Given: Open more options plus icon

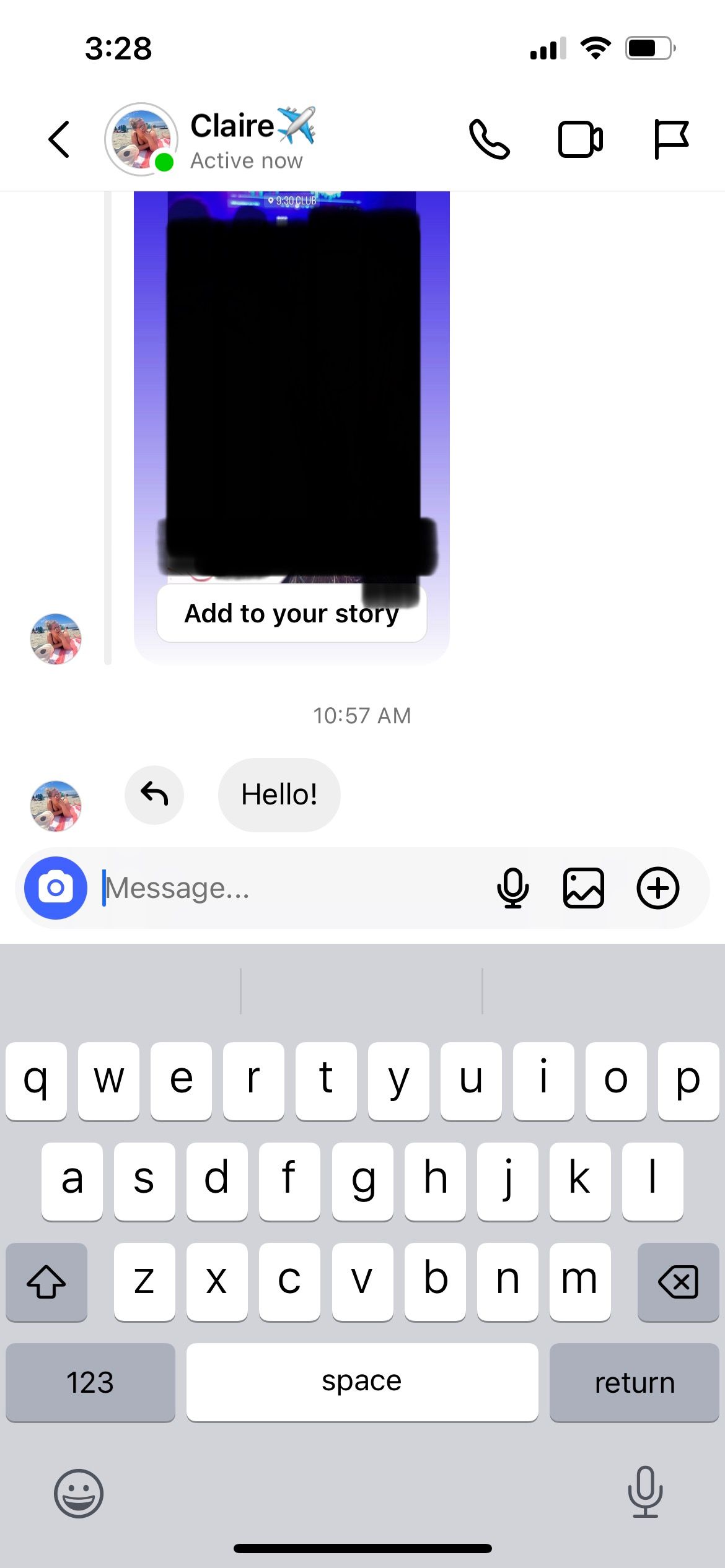Looking at the screenshot, I should (x=658, y=888).
